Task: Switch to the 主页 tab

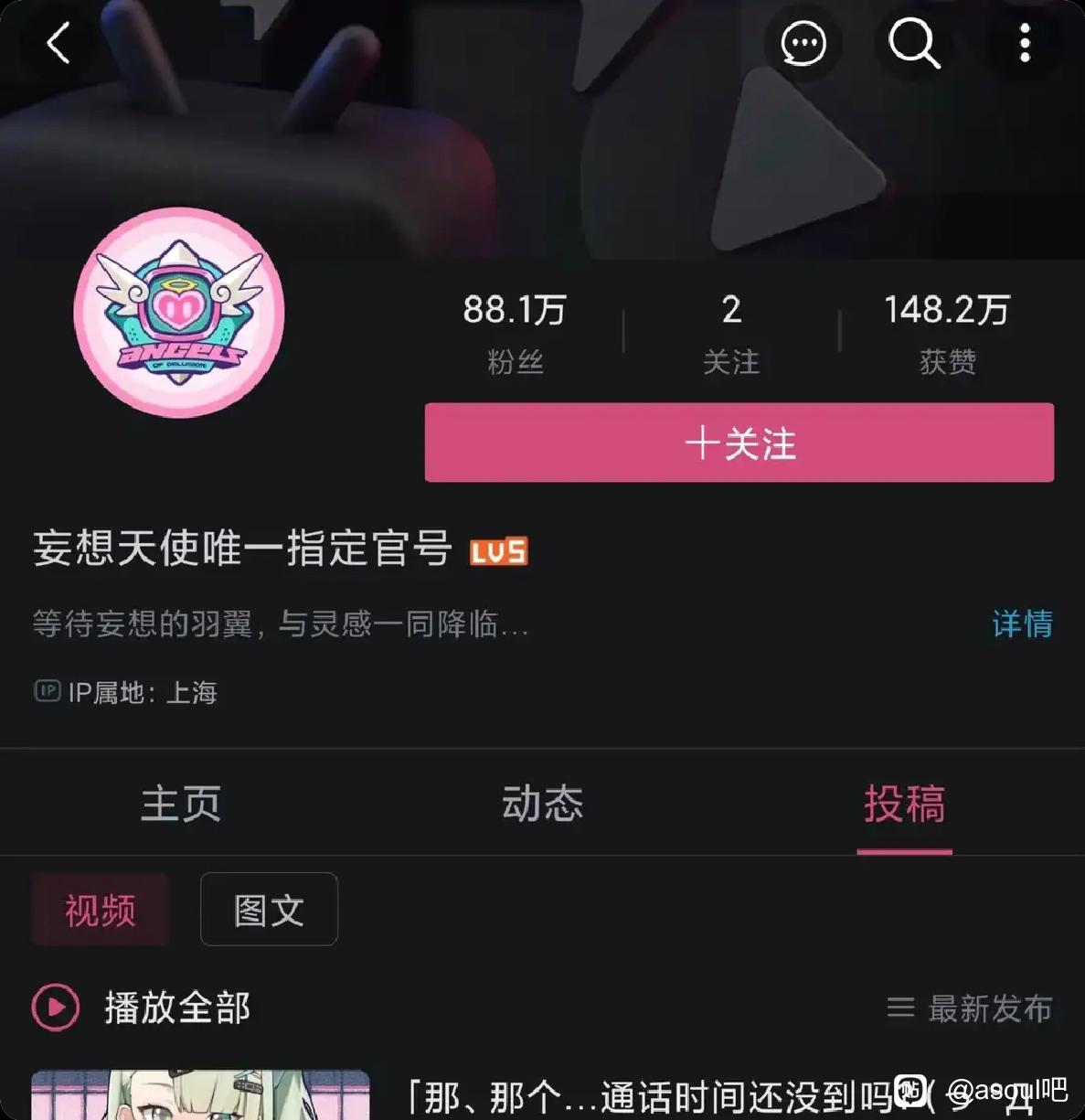Action: [181, 804]
